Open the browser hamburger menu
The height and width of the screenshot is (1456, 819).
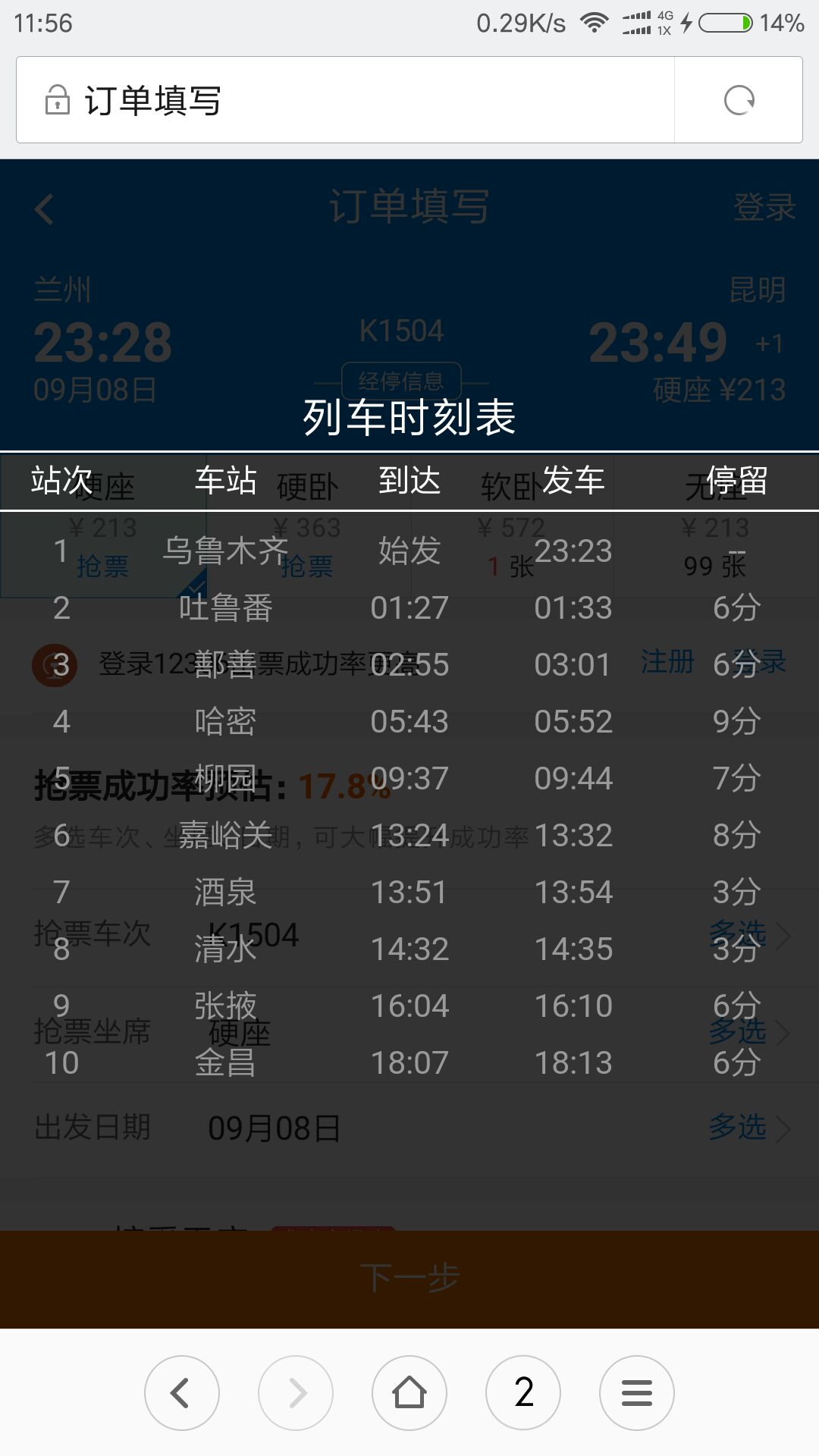click(x=637, y=1393)
